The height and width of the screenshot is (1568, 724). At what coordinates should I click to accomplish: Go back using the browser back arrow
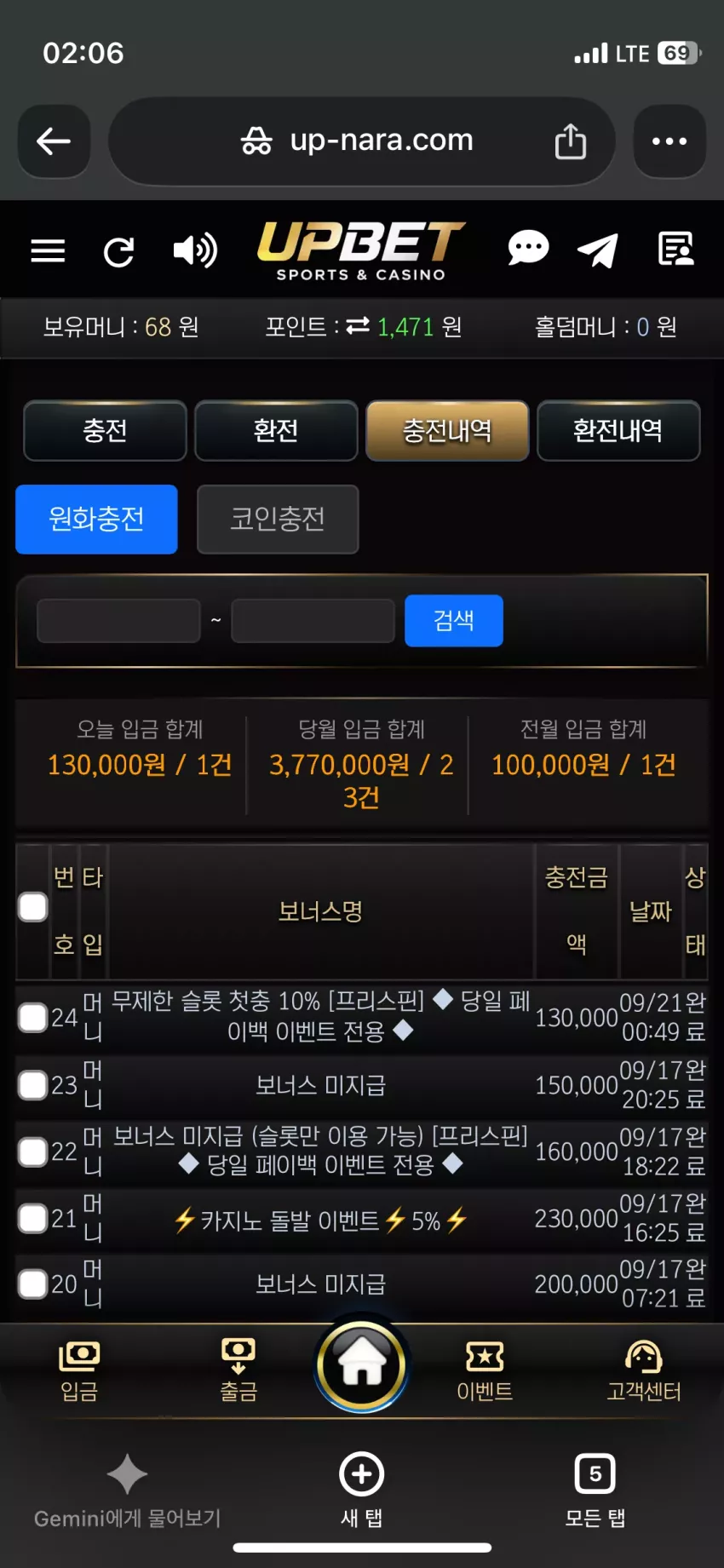[54, 141]
